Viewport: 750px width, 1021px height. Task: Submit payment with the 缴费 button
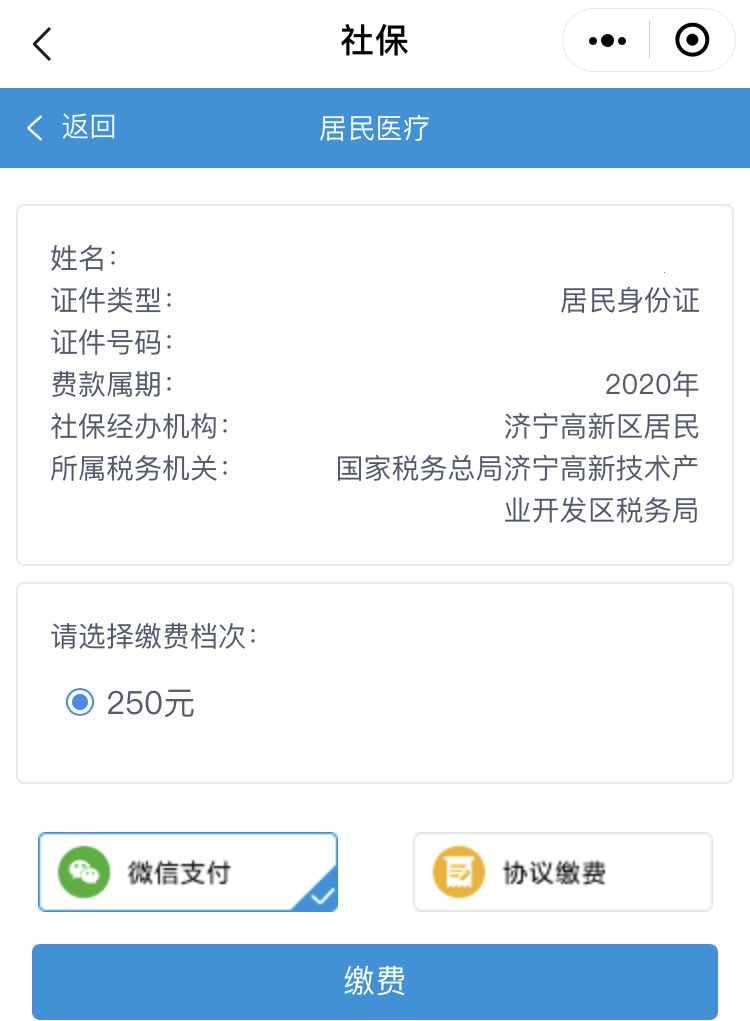375,981
